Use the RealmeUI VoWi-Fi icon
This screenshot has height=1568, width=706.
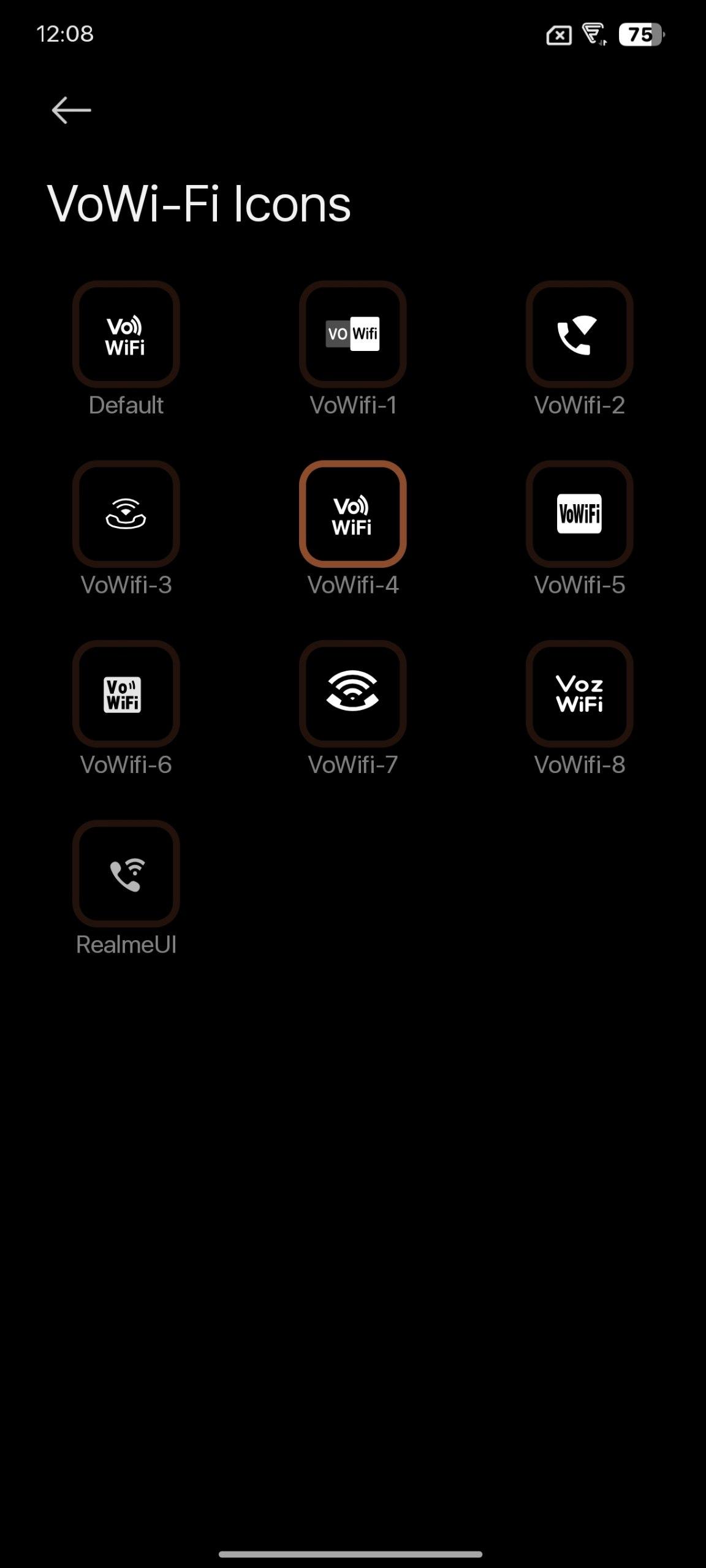[x=126, y=873]
